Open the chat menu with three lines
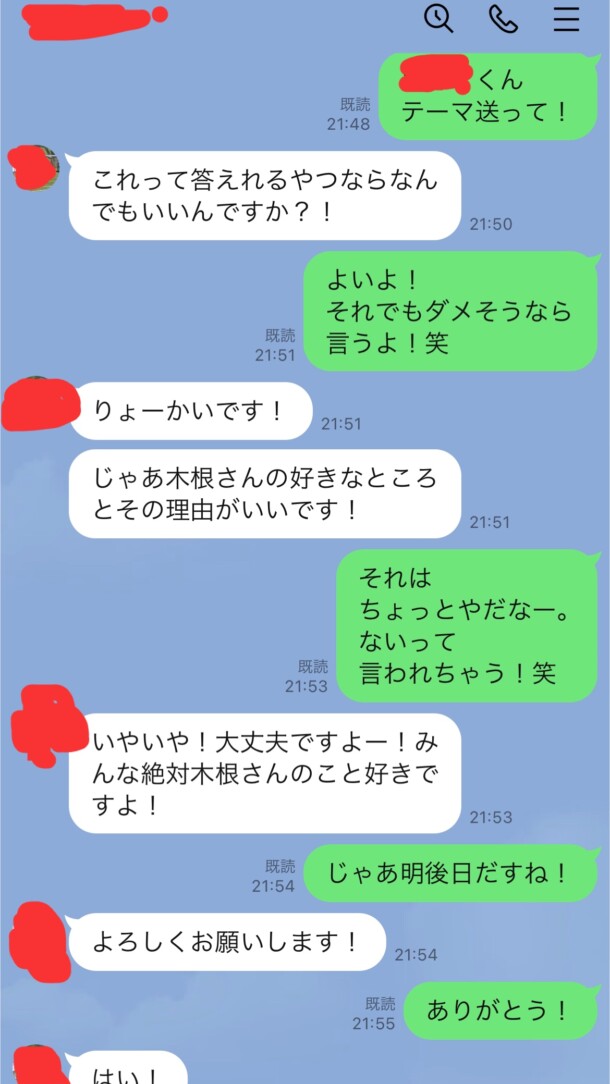Image resolution: width=610 pixels, height=1084 pixels. pyautogui.click(x=566, y=19)
